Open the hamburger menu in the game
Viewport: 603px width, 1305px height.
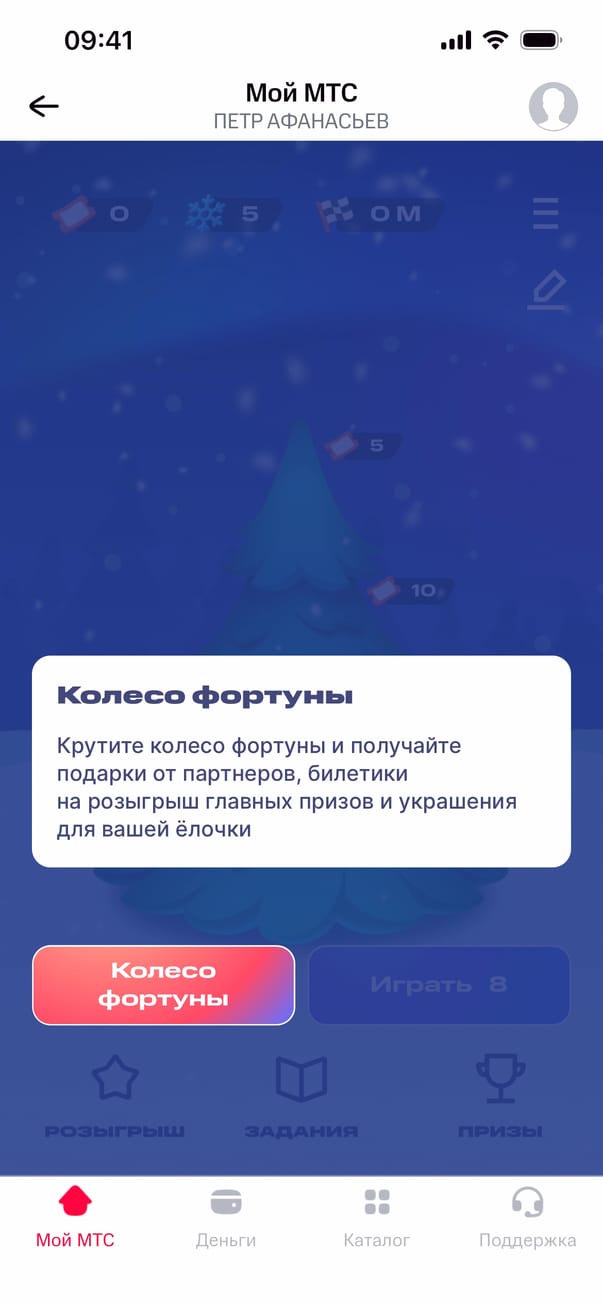pyautogui.click(x=545, y=213)
